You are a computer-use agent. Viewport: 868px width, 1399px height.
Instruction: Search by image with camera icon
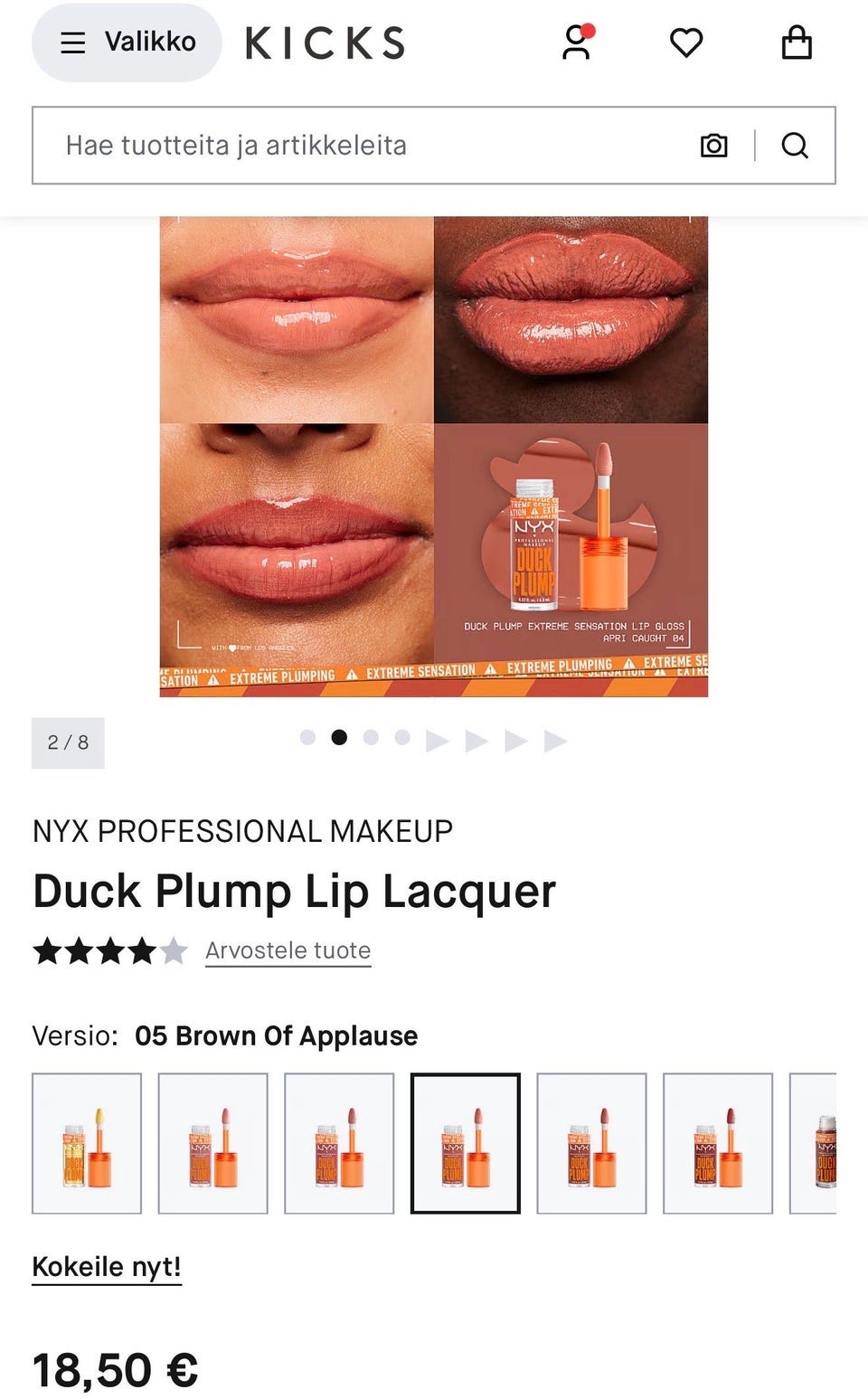click(x=713, y=146)
